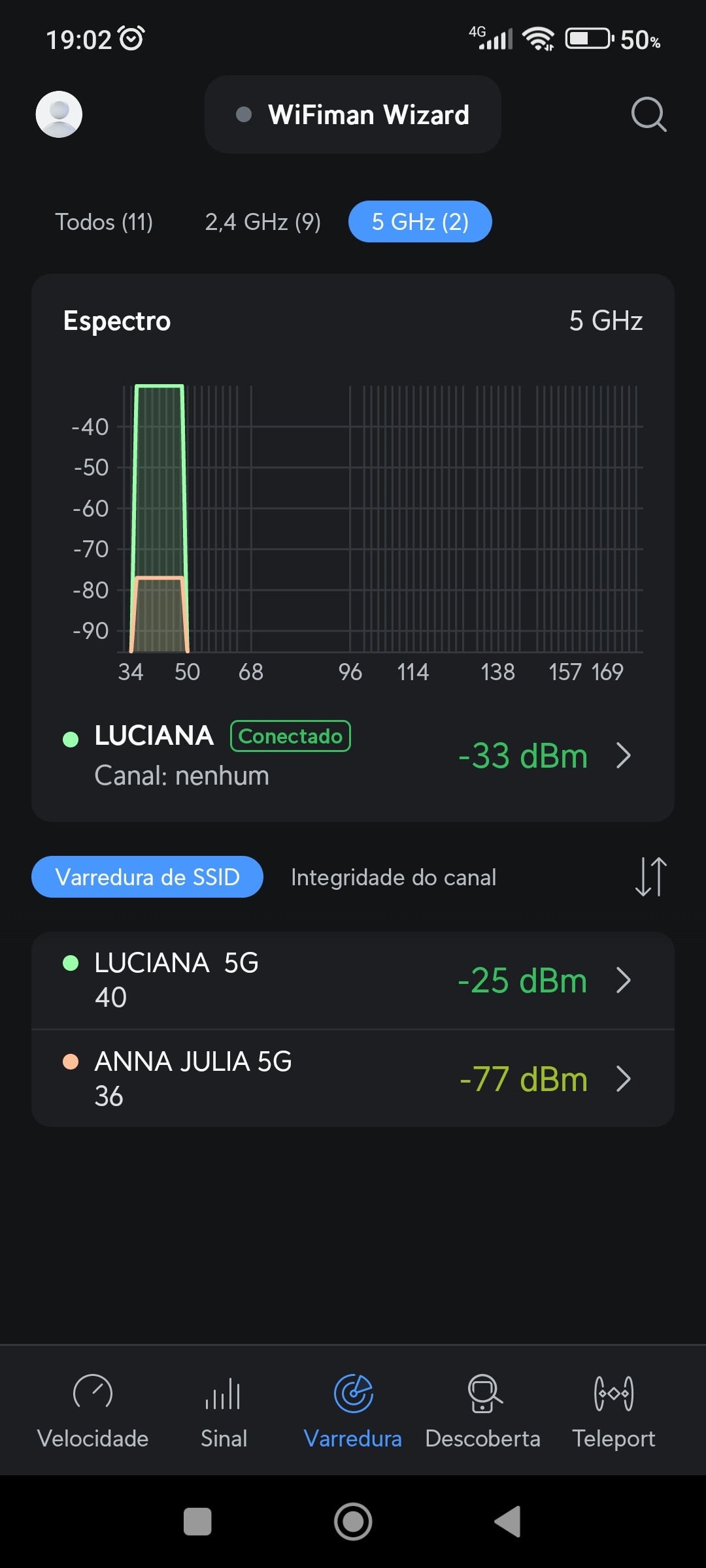This screenshot has width=706, height=1568.
Task: Switch to the Todos (11) filter
Action: coord(104,222)
